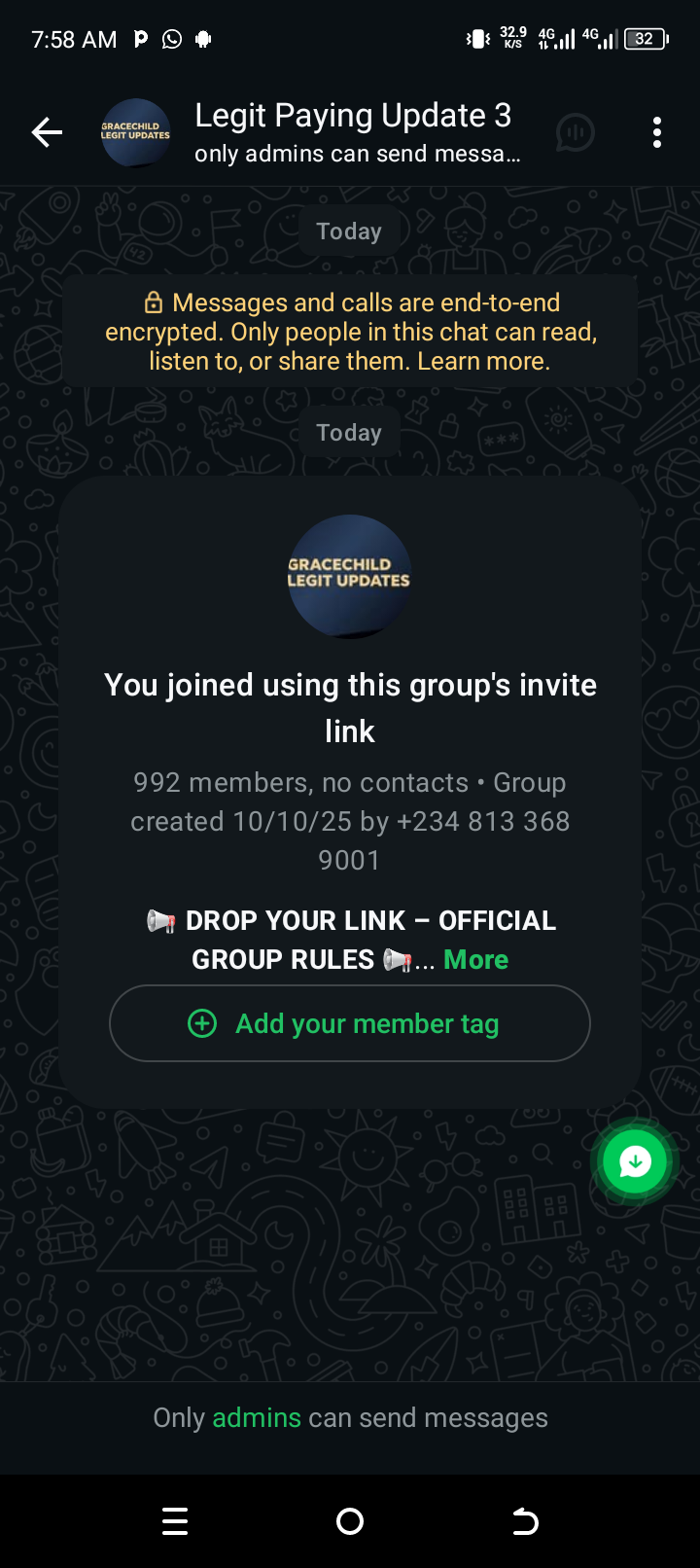Tap the admins link at bottom

(257, 1418)
